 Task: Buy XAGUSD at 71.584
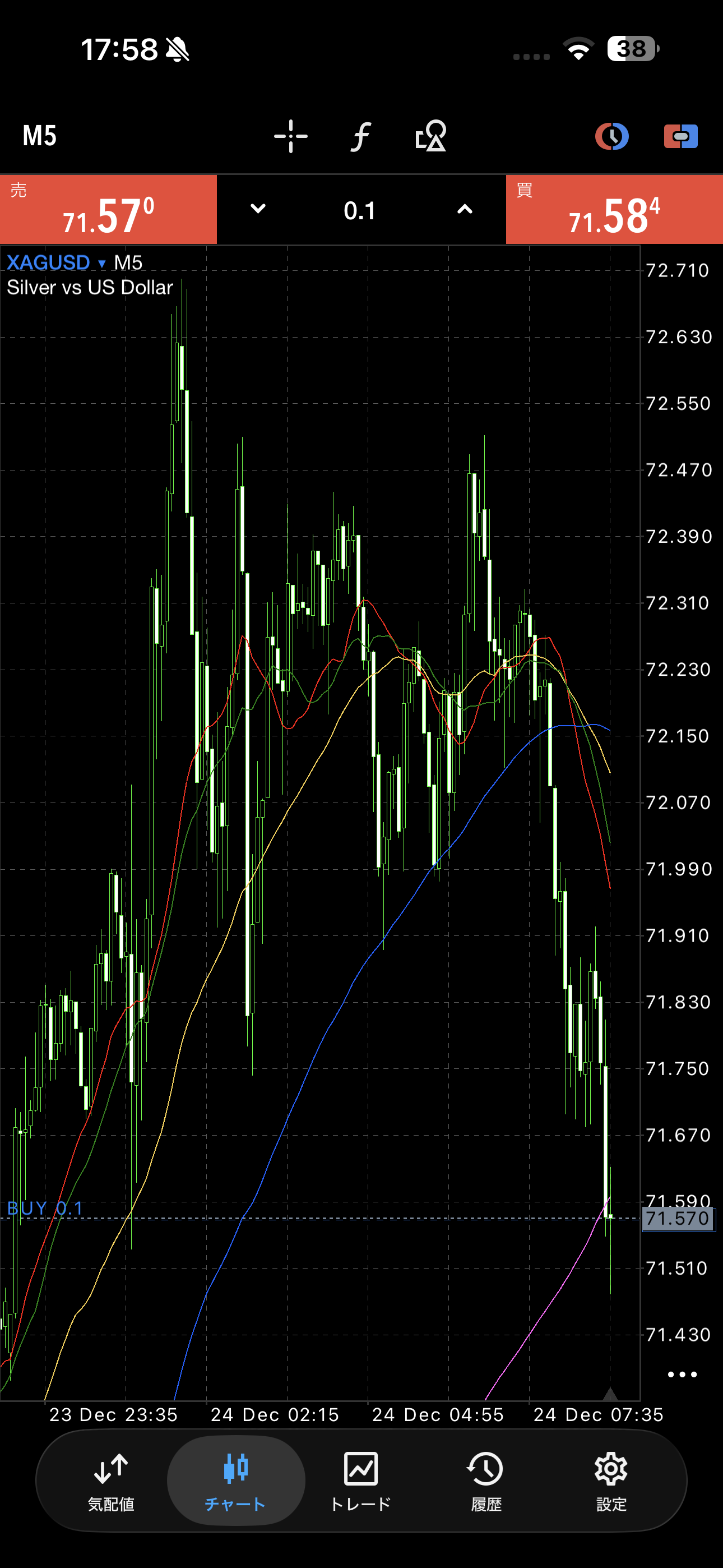(614, 210)
